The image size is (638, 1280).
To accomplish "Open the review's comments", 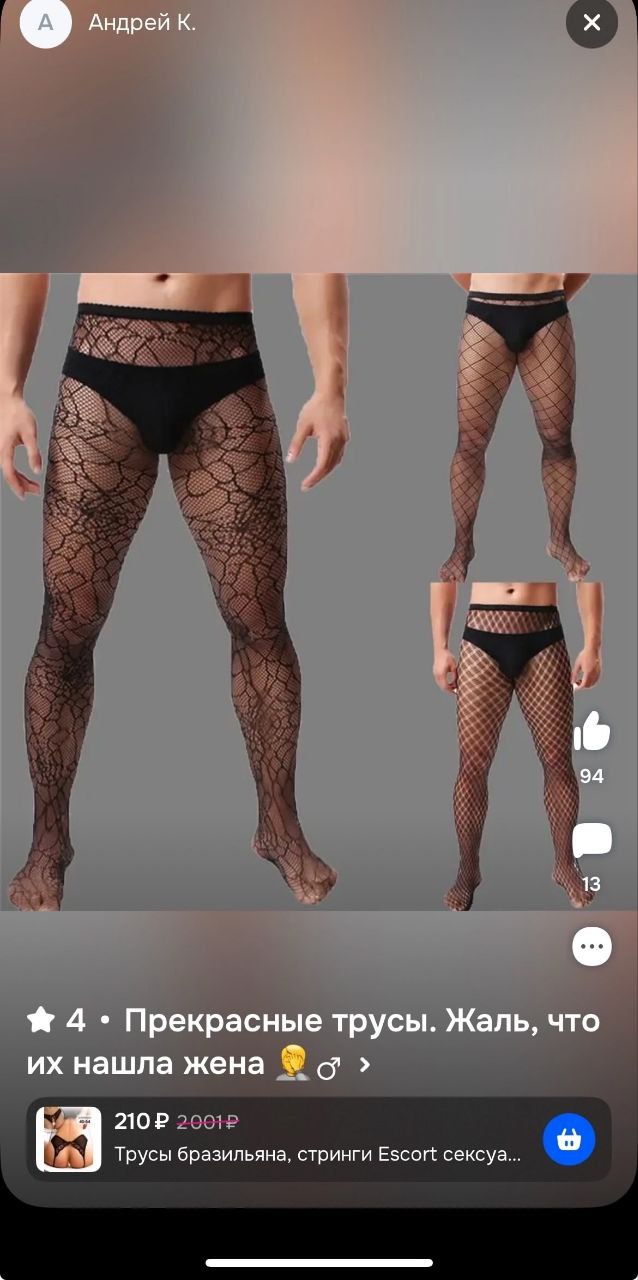I will (x=591, y=841).
